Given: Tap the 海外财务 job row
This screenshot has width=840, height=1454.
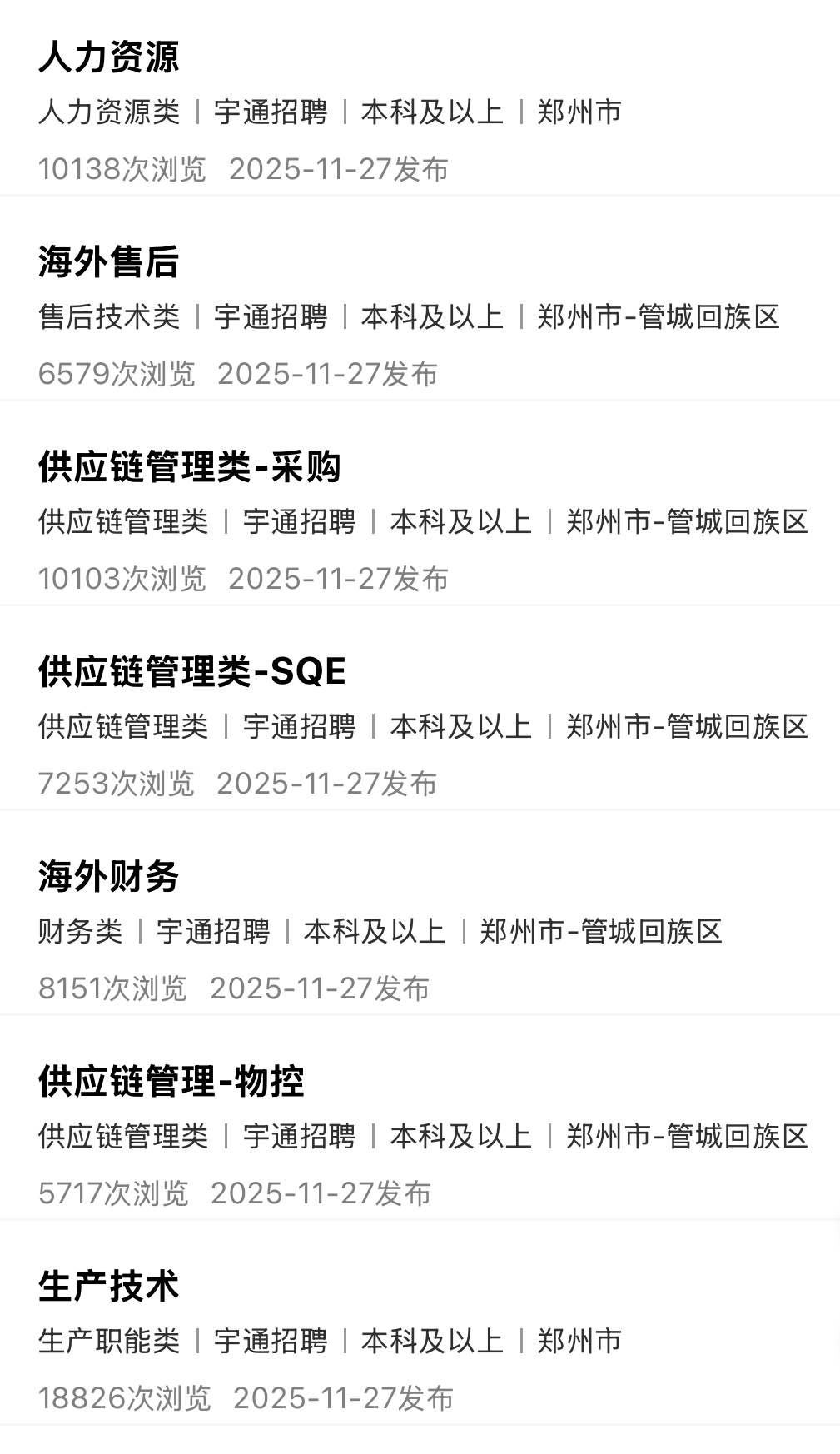Looking at the screenshot, I should pos(109,877).
